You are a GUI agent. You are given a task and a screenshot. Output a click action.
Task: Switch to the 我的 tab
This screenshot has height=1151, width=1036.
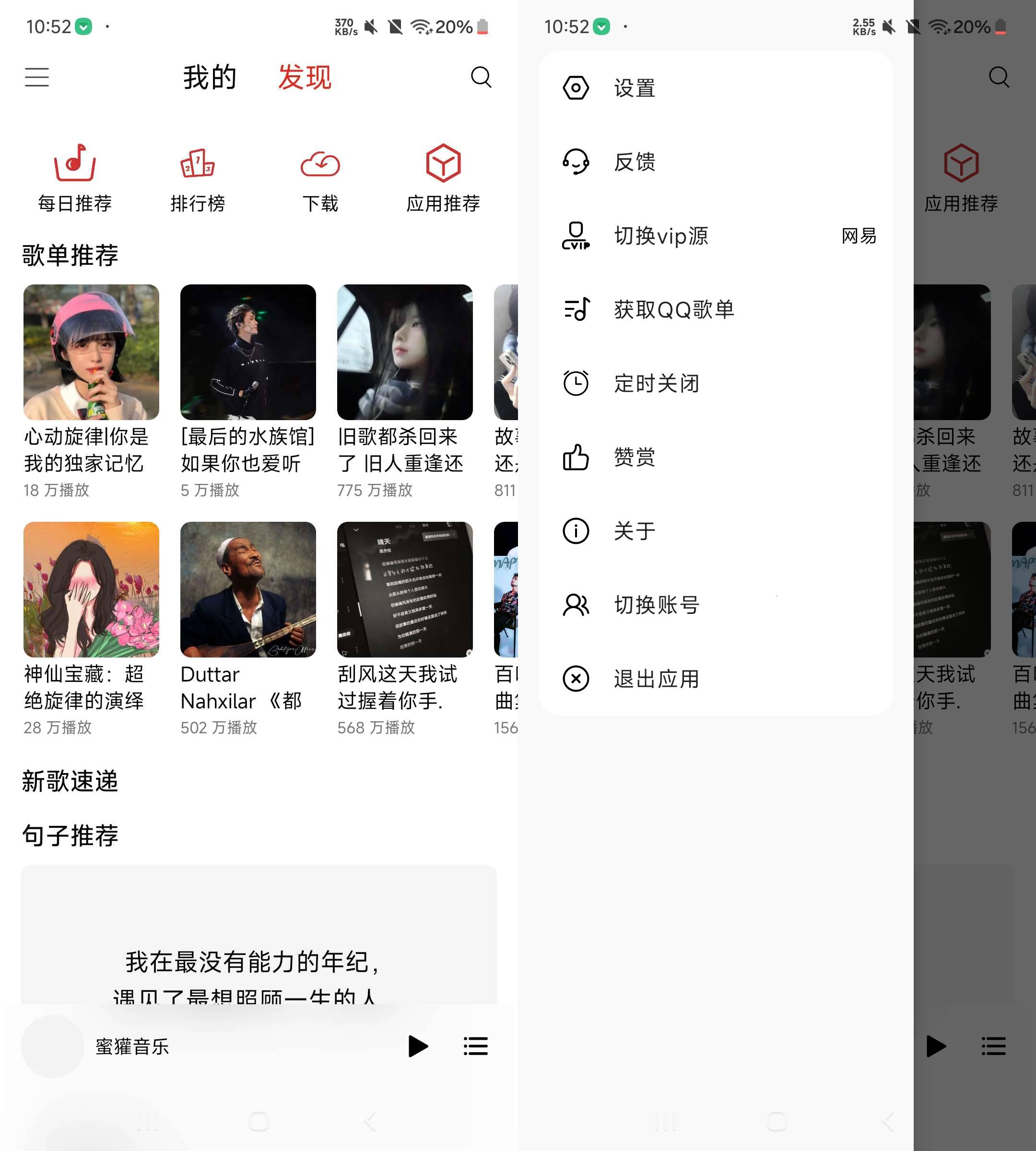[210, 77]
